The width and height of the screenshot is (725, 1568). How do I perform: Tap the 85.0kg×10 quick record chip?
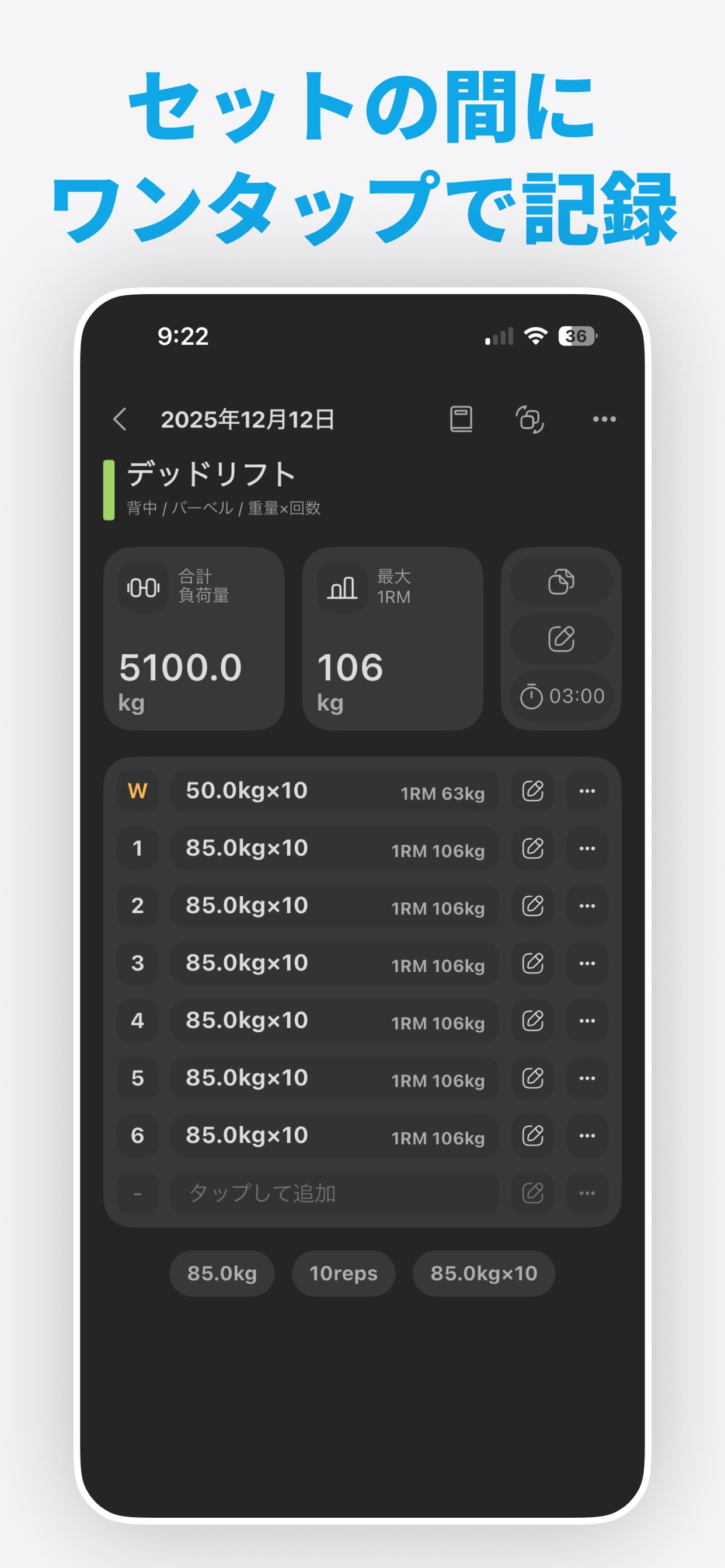(484, 1273)
